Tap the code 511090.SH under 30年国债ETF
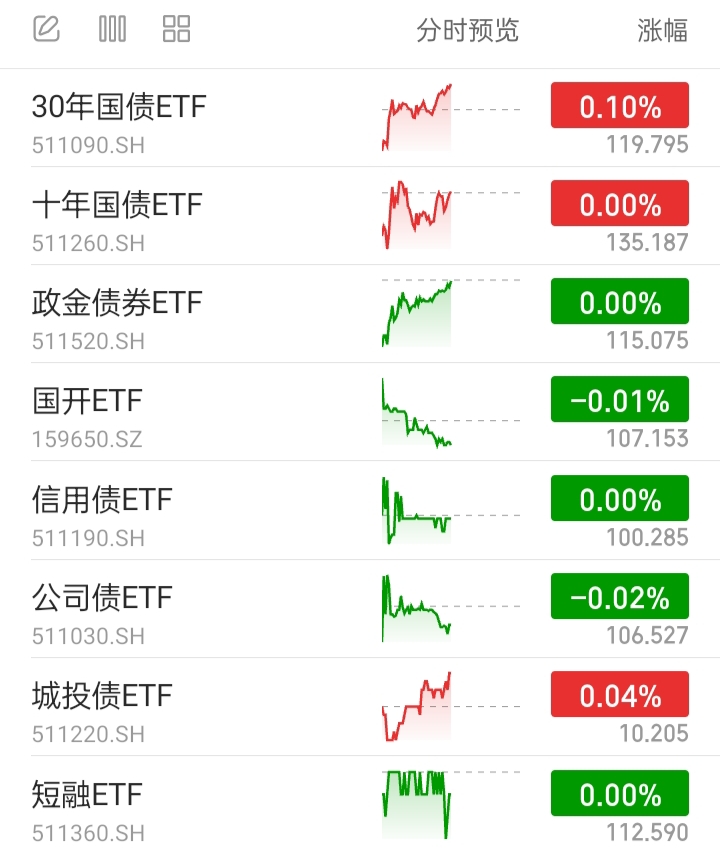Image resolution: width=720 pixels, height=850 pixels. pos(88,144)
